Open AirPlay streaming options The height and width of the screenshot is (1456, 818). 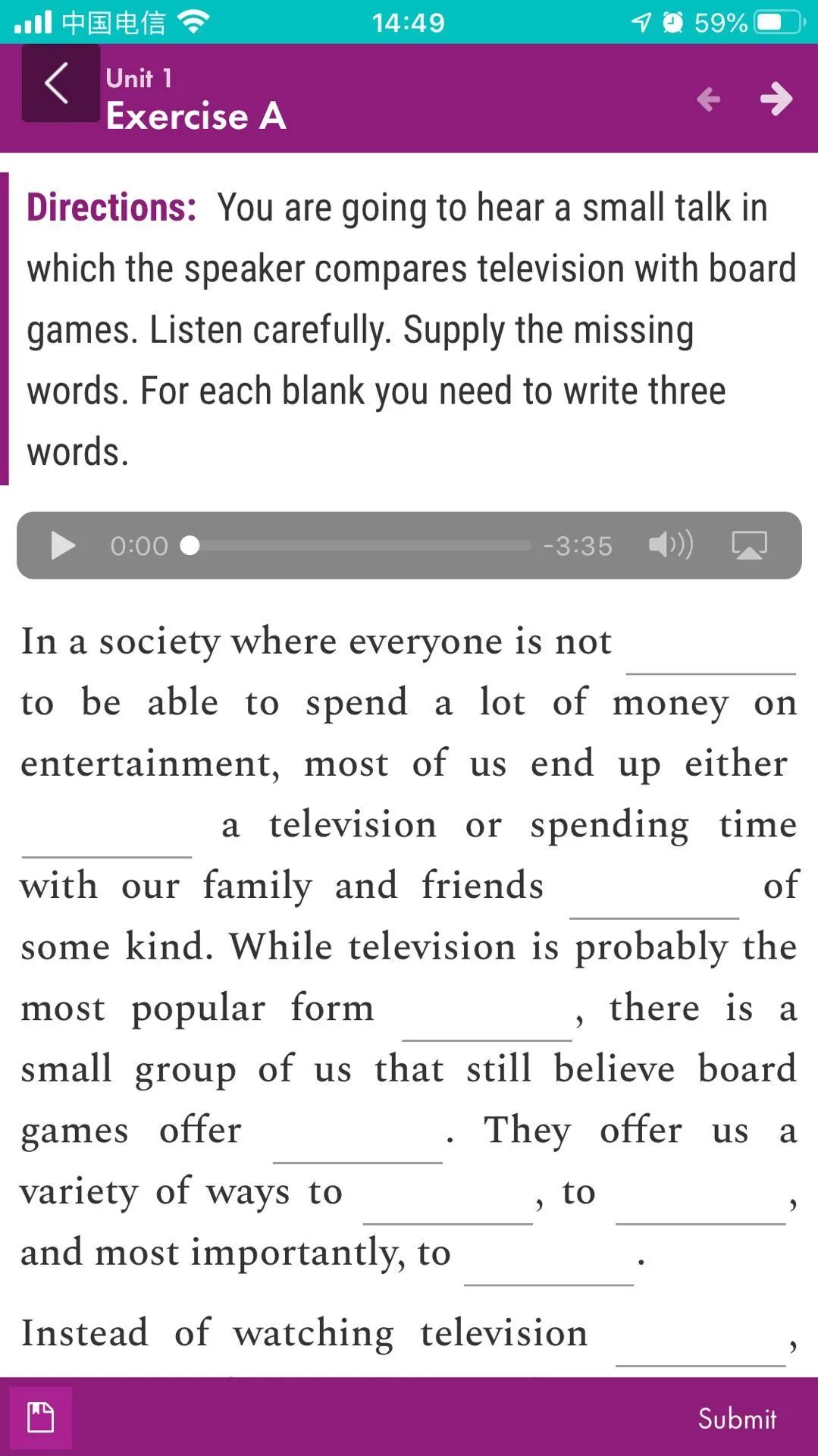click(749, 544)
